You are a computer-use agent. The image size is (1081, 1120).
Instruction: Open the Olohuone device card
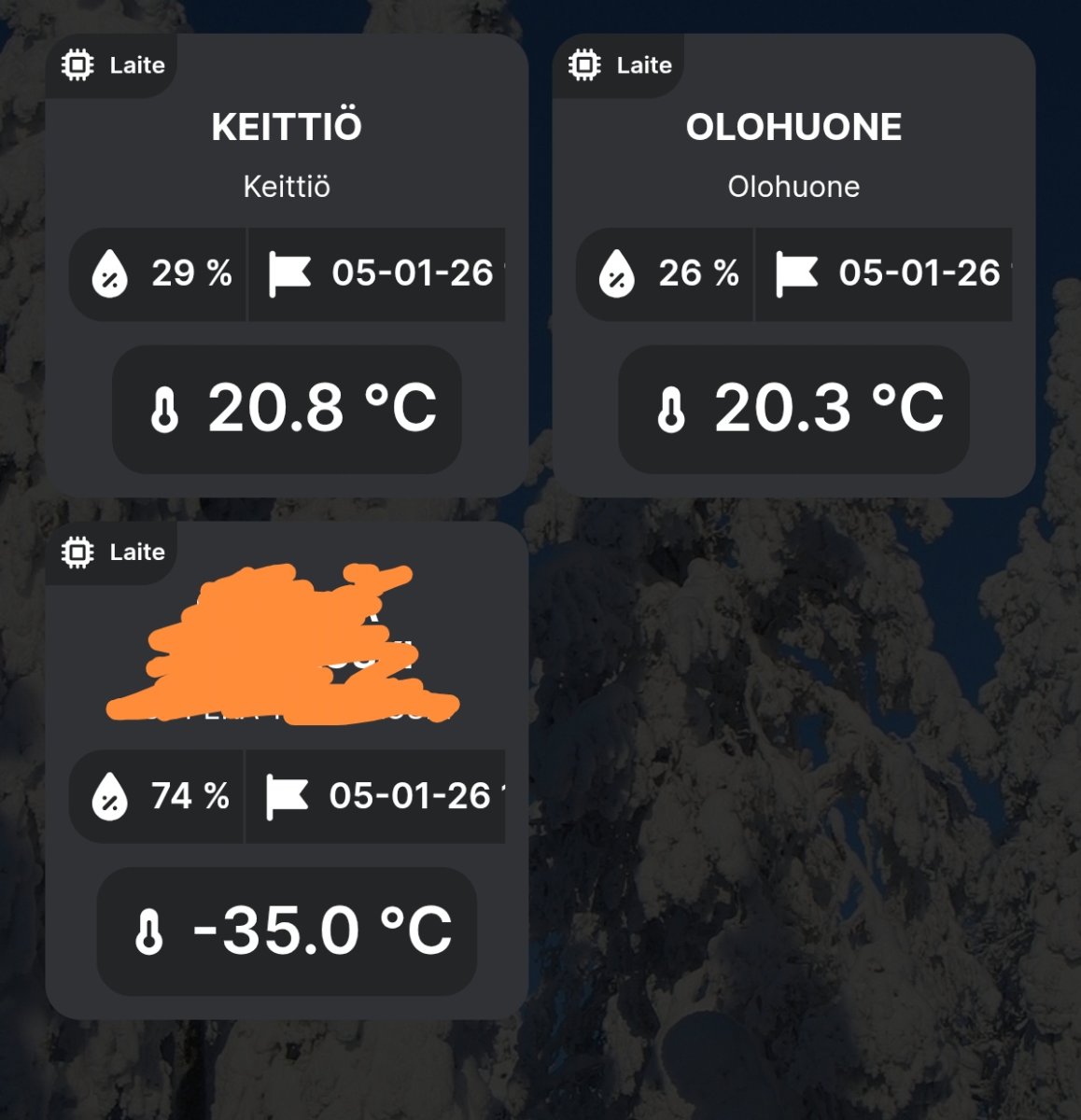793,128
